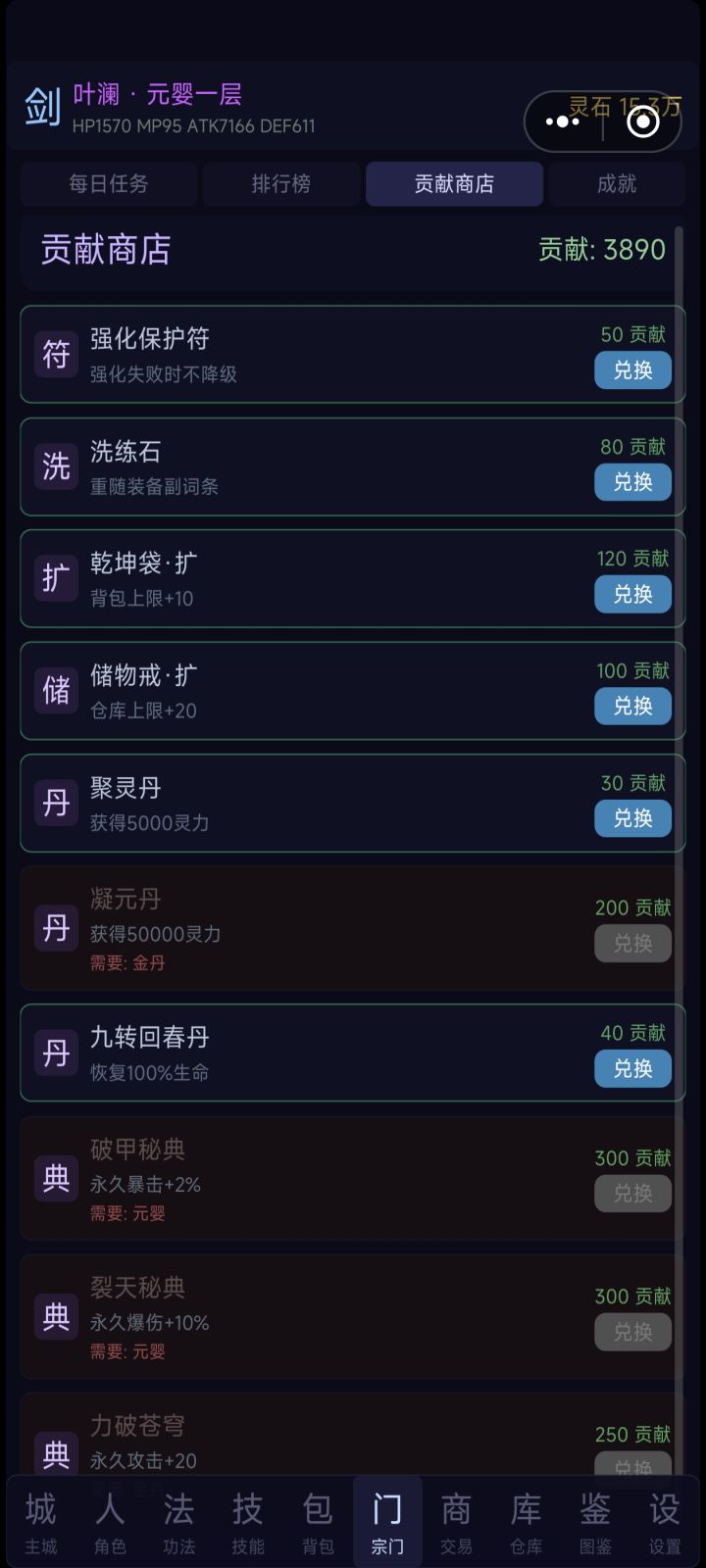Open the 排行榜 leaderboard tab

(280, 183)
